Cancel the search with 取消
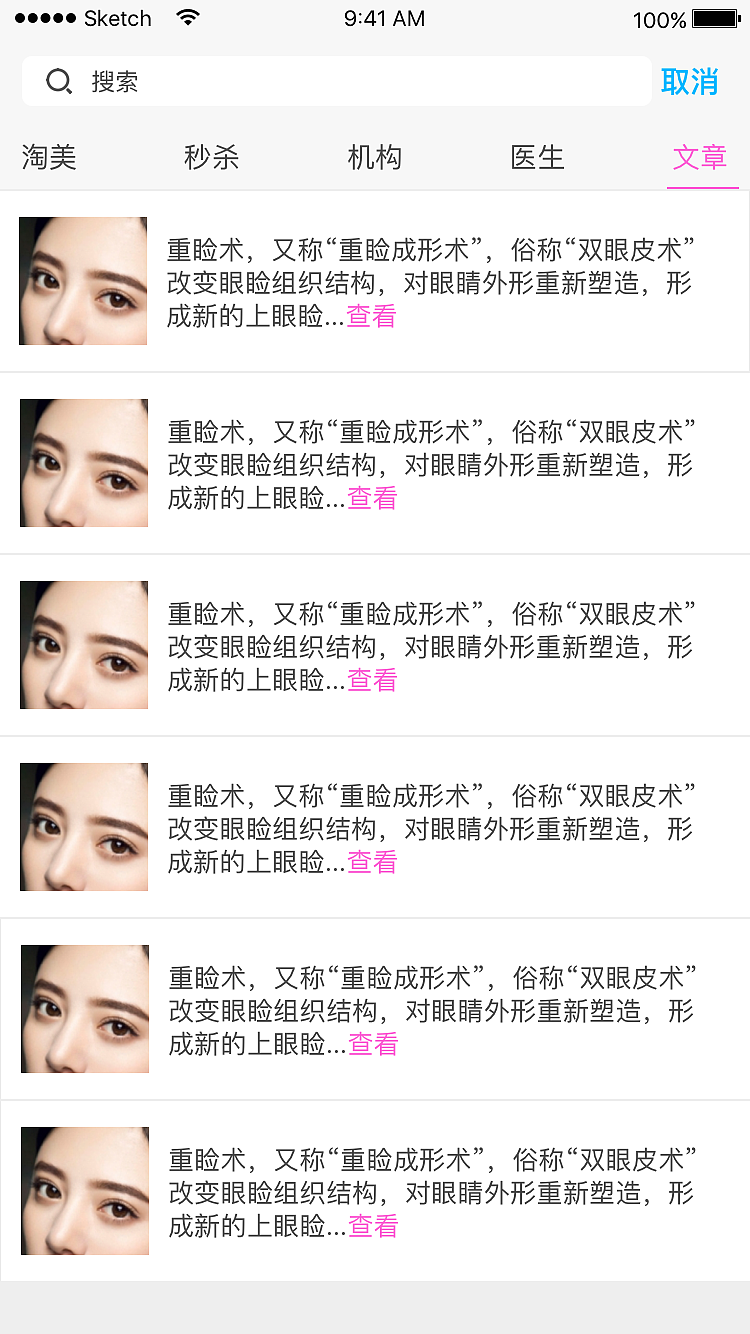 [x=690, y=82]
